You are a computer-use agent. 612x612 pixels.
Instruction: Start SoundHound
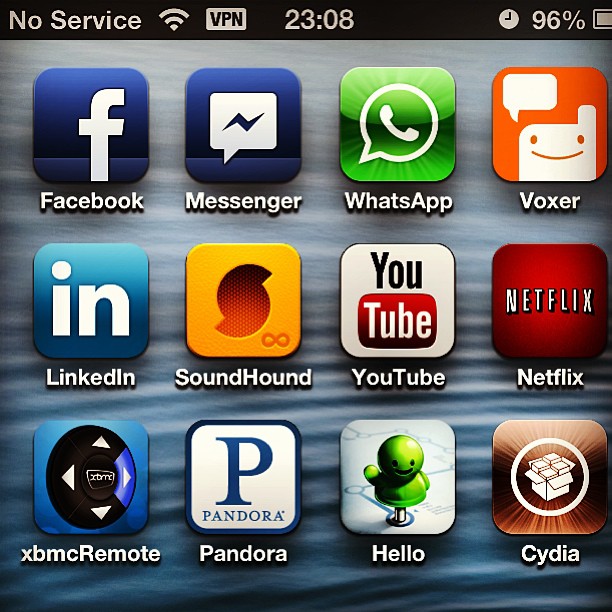click(x=243, y=301)
